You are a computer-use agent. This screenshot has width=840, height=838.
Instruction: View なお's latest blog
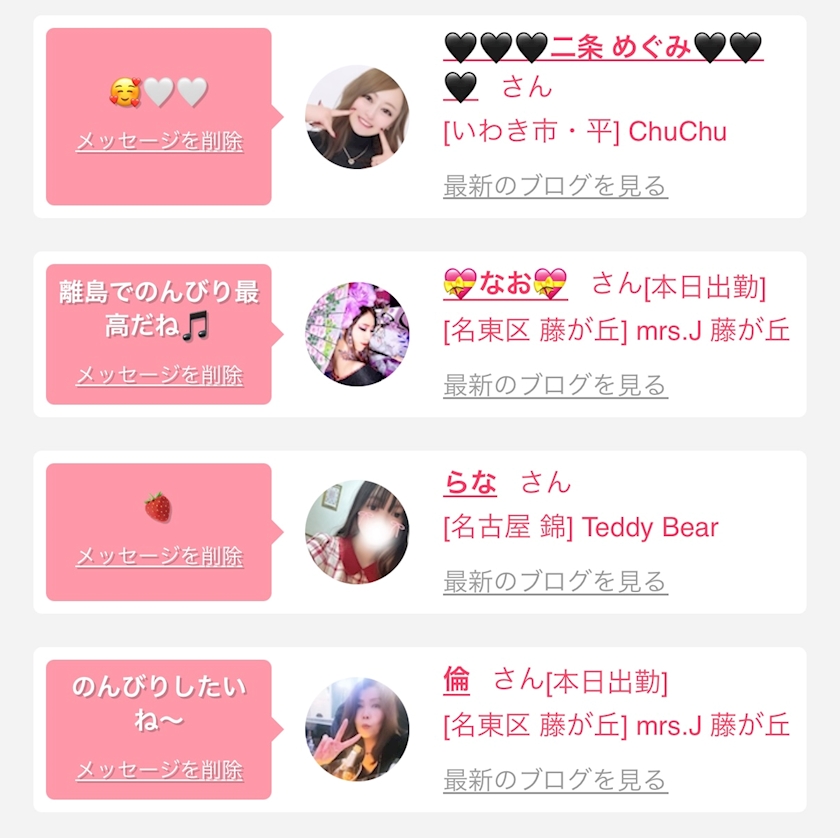tap(556, 385)
